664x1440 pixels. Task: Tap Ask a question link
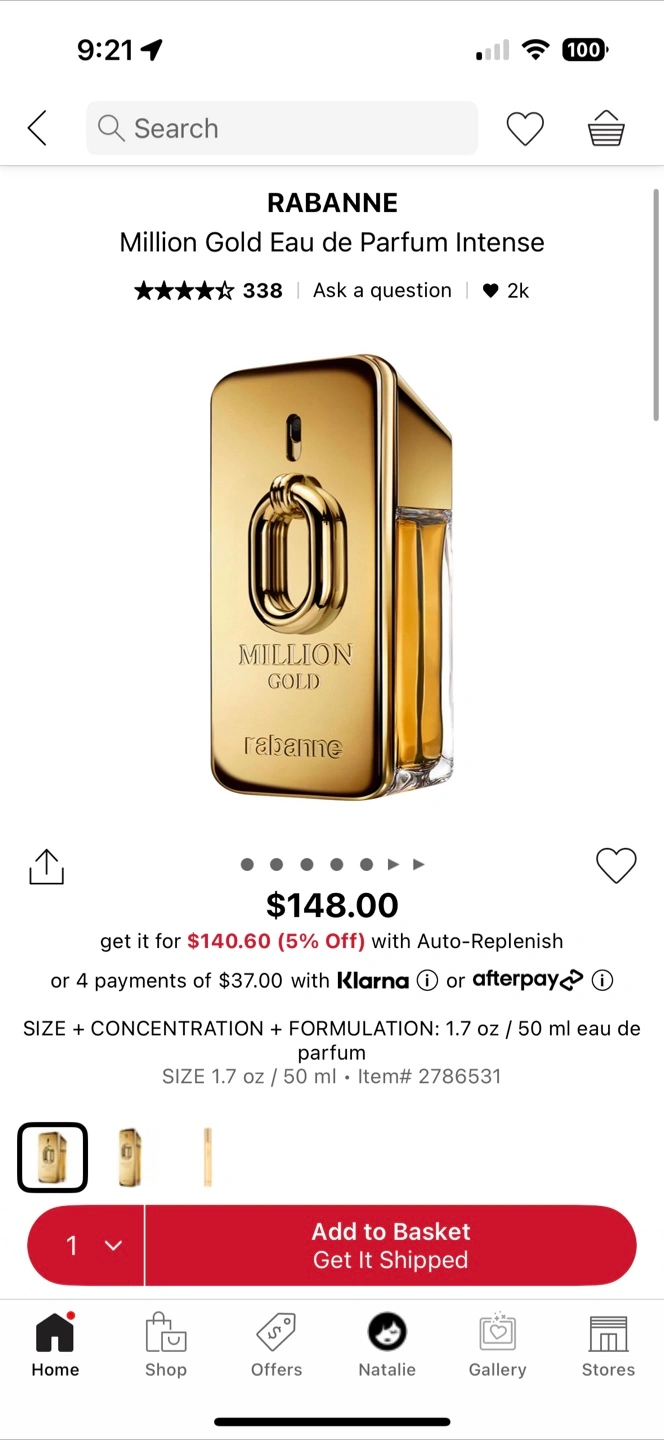tap(382, 290)
